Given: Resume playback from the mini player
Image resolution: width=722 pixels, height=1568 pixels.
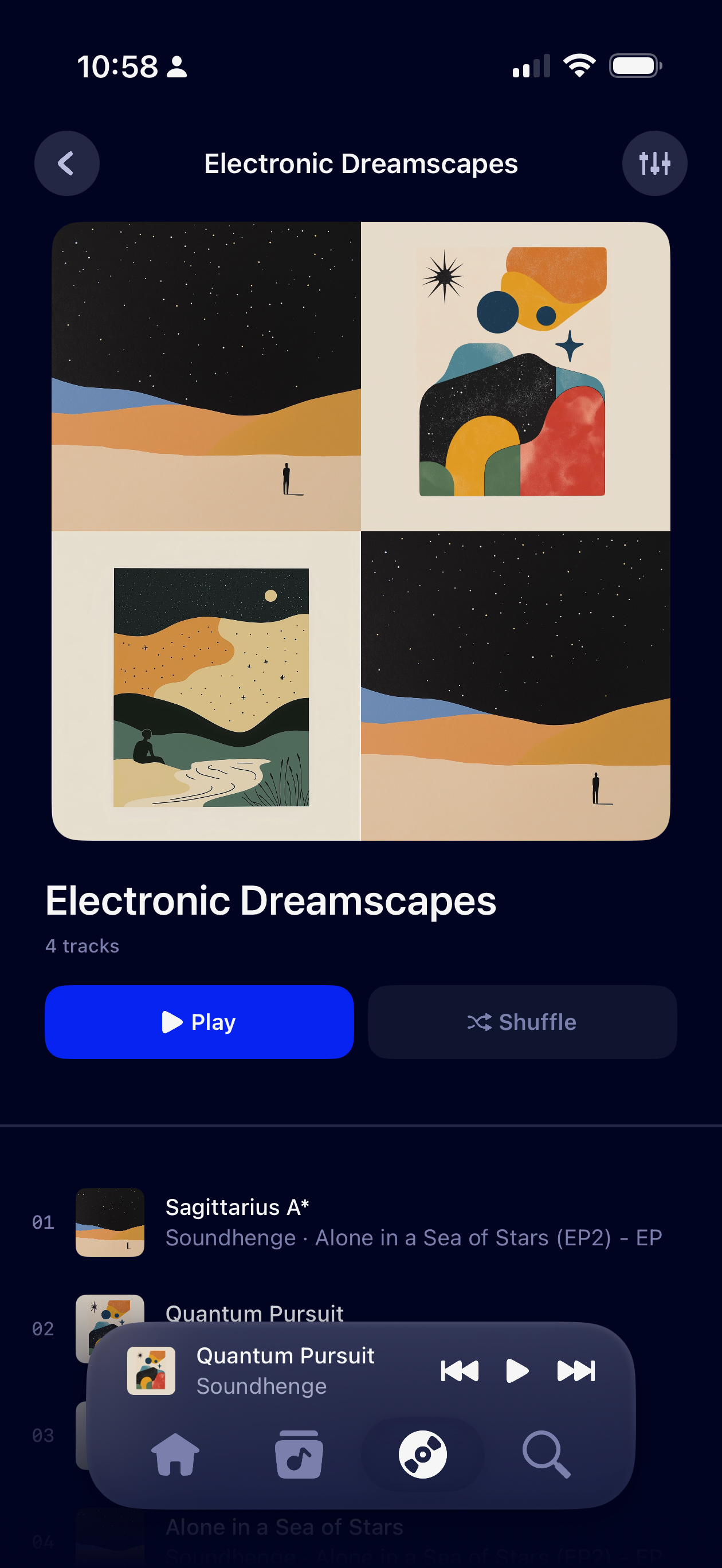Looking at the screenshot, I should (x=517, y=1371).
